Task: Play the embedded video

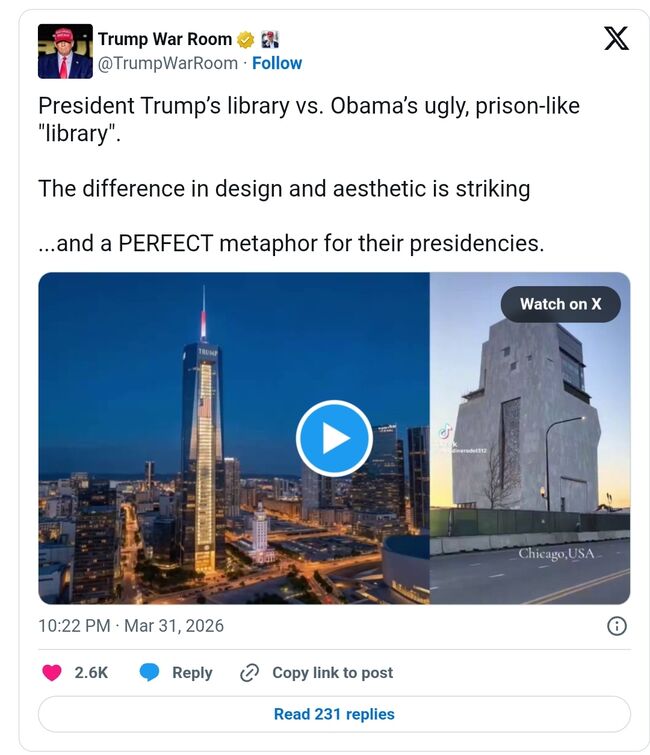Action: coord(334,438)
